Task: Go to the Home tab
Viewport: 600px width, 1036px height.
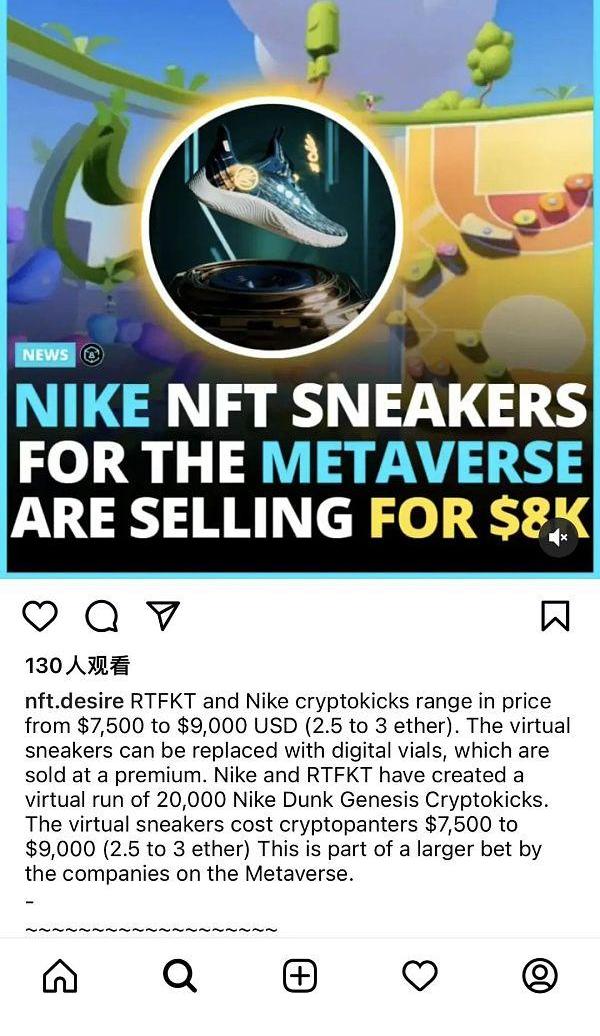Action: [x=60, y=975]
